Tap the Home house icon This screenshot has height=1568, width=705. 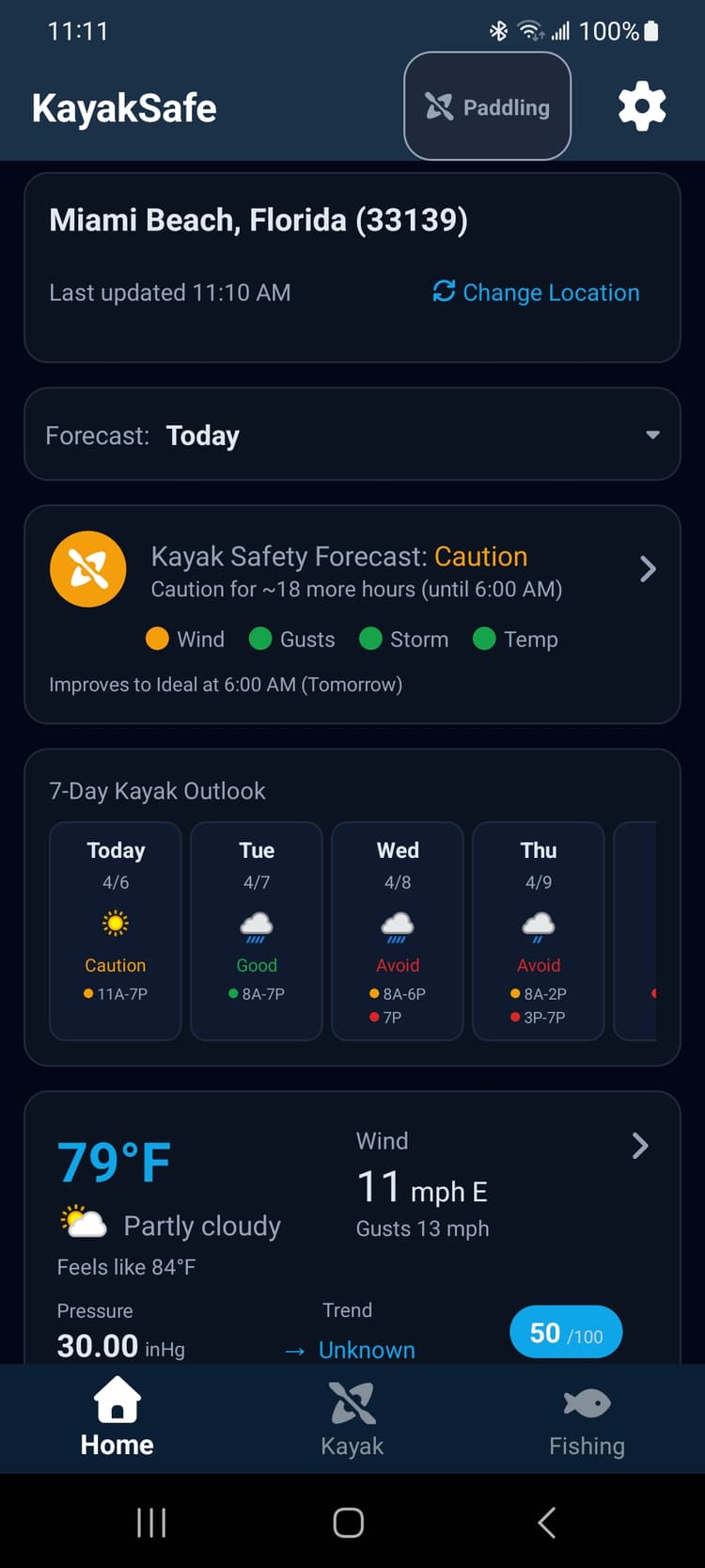point(116,1402)
